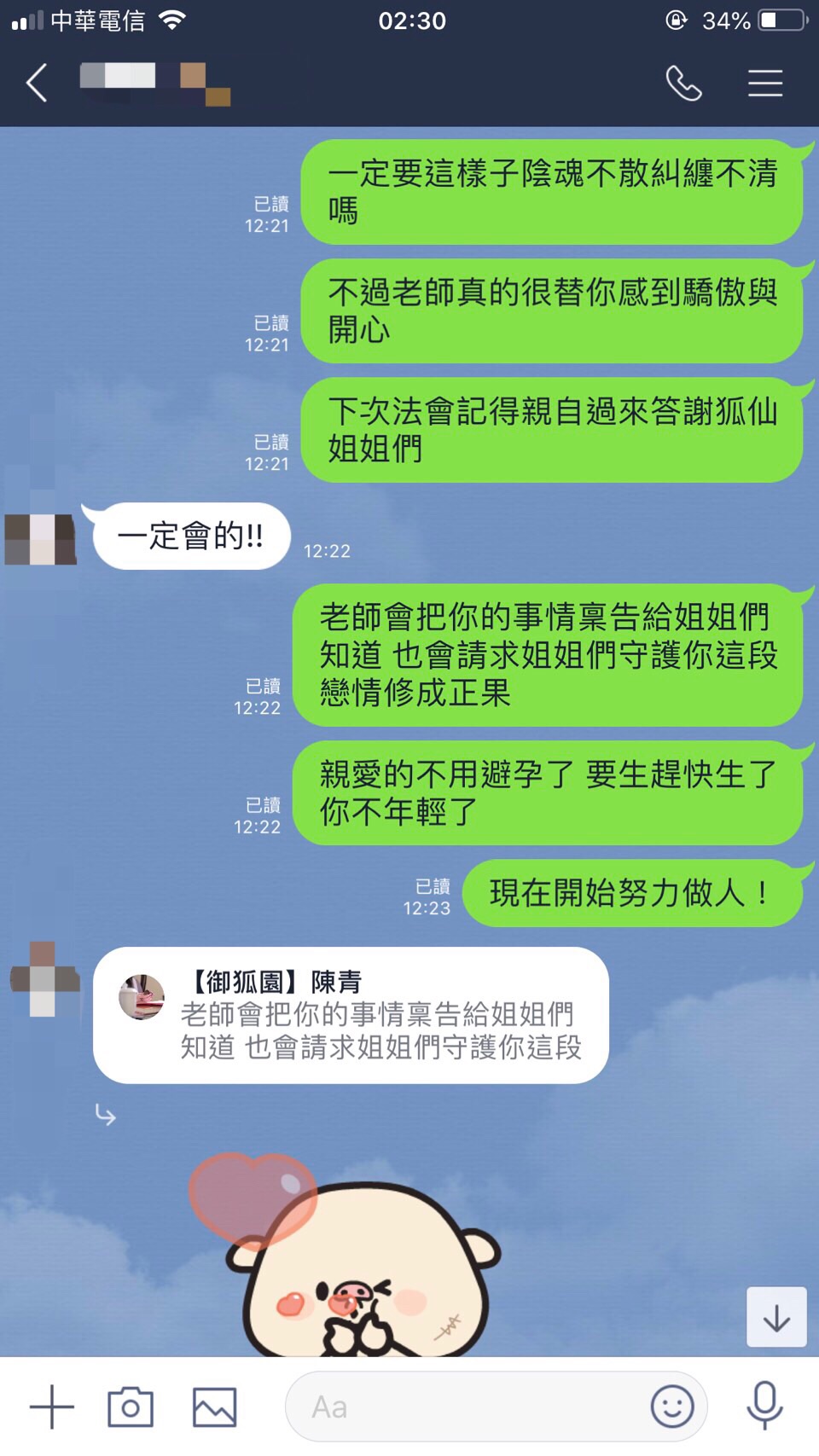Image resolution: width=819 pixels, height=1456 pixels.
Task: Open the emoji sticker picker
Action: (x=672, y=1407)
